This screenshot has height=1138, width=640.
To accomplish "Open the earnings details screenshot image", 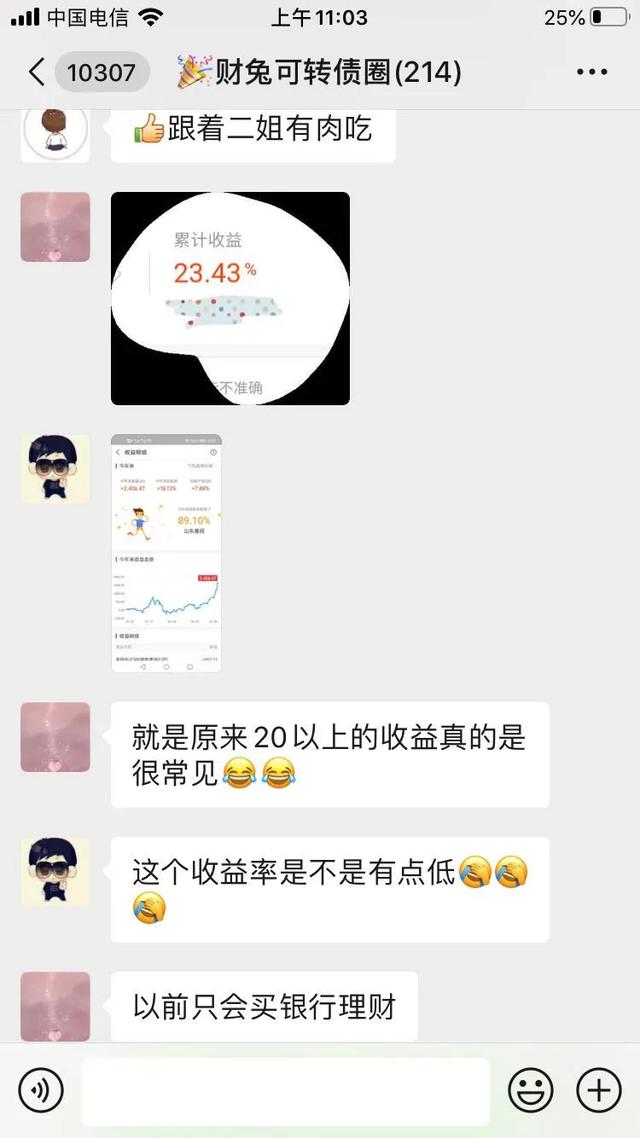I will click(166, 553).
